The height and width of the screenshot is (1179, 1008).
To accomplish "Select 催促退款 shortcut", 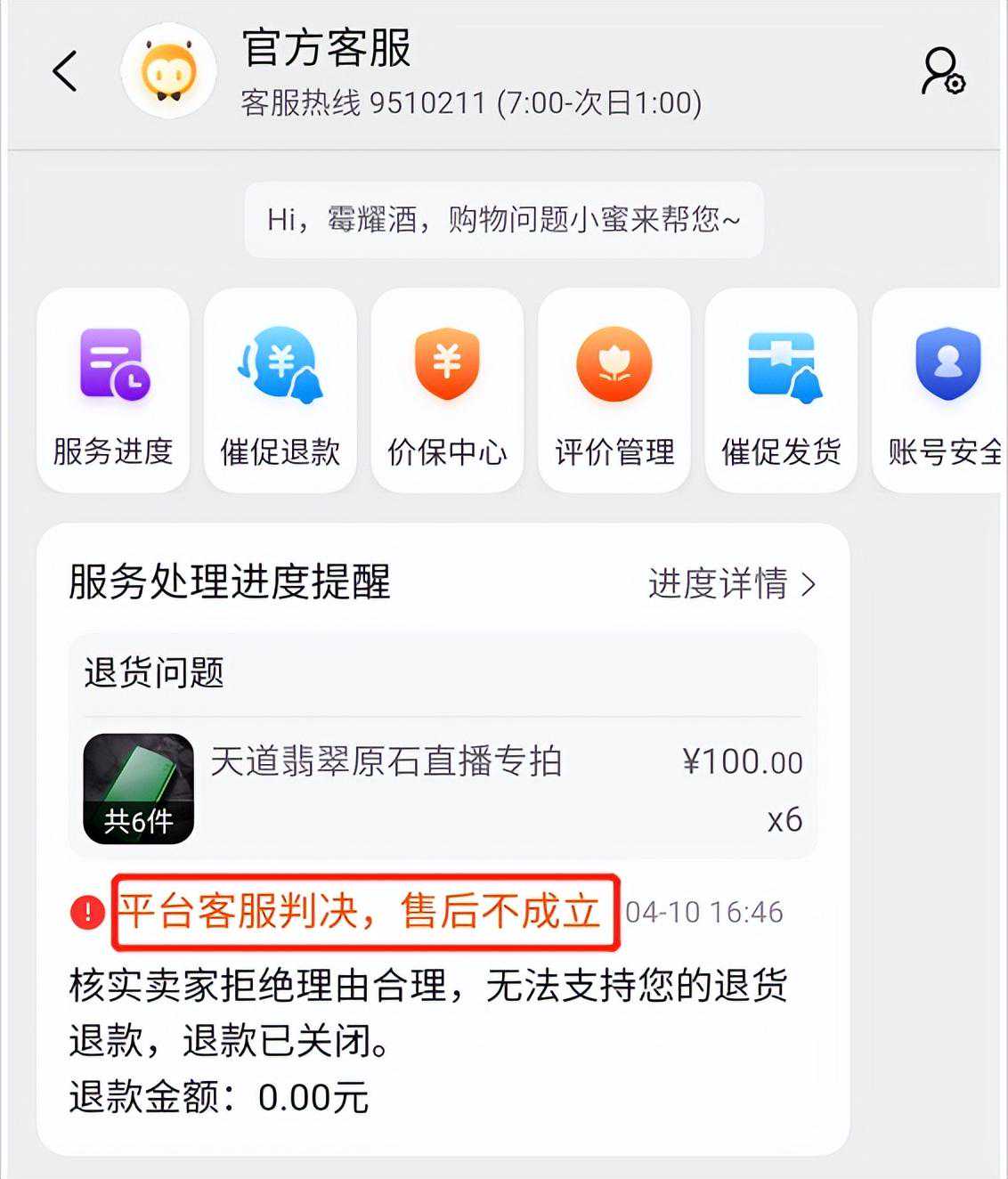I will point(280,392).
